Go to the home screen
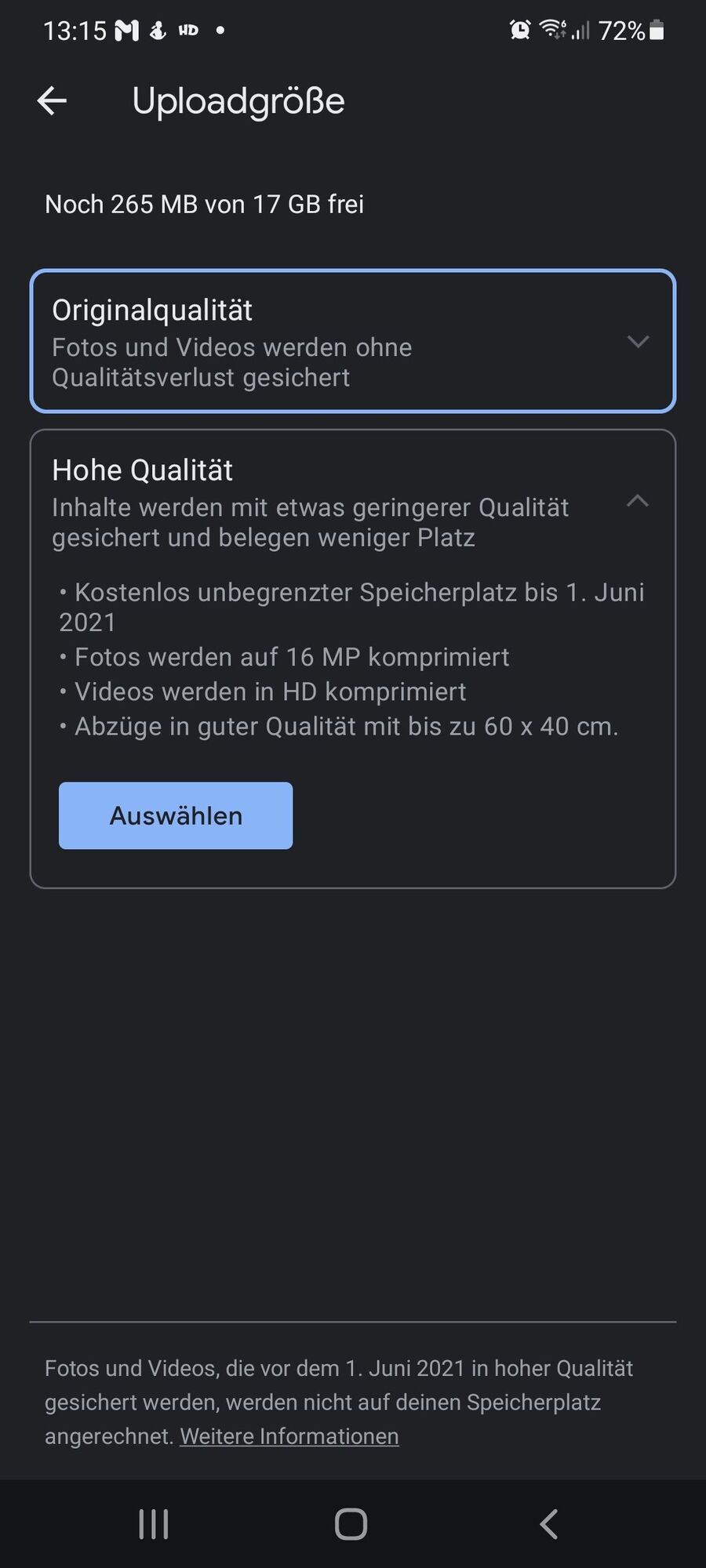The height and width of the screenshot is (1568, 706). click(x=351, y=1524)
